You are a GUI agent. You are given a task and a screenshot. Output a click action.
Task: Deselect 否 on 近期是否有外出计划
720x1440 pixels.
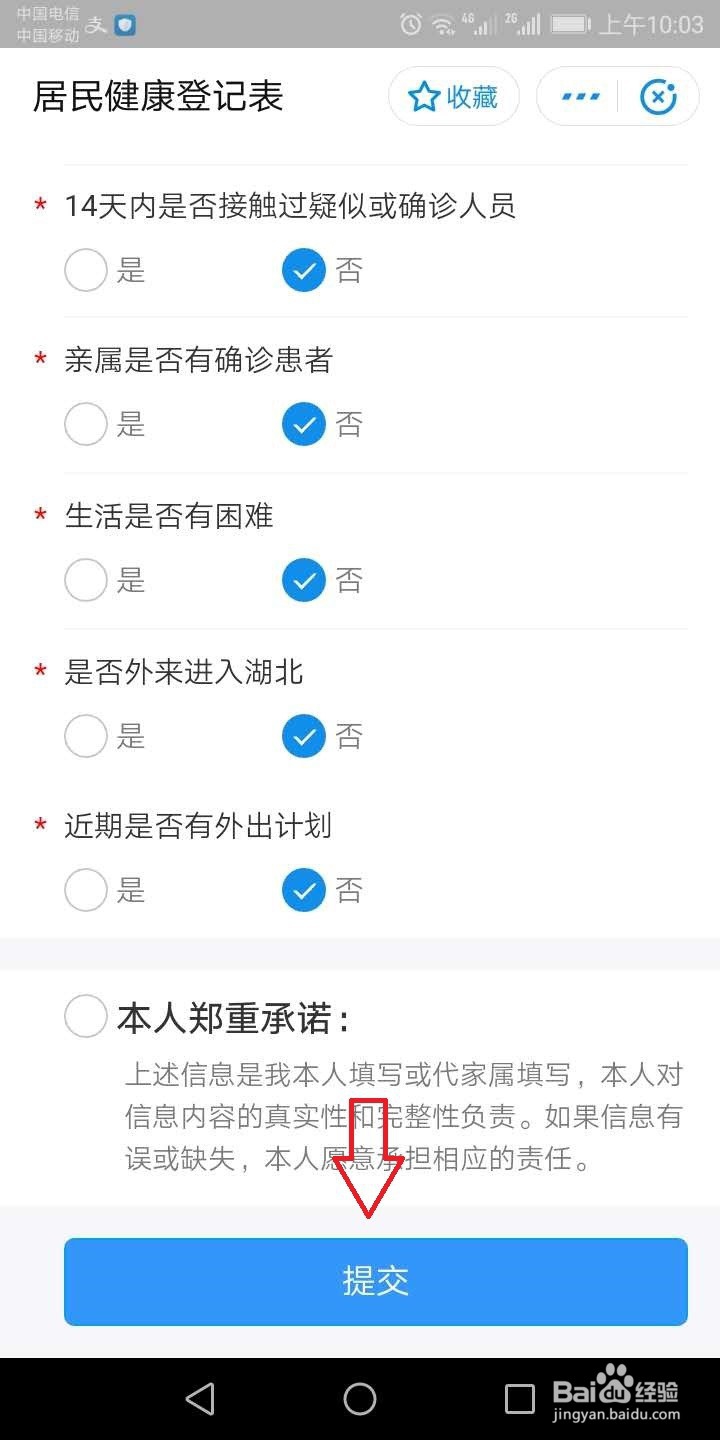(303, 890)
